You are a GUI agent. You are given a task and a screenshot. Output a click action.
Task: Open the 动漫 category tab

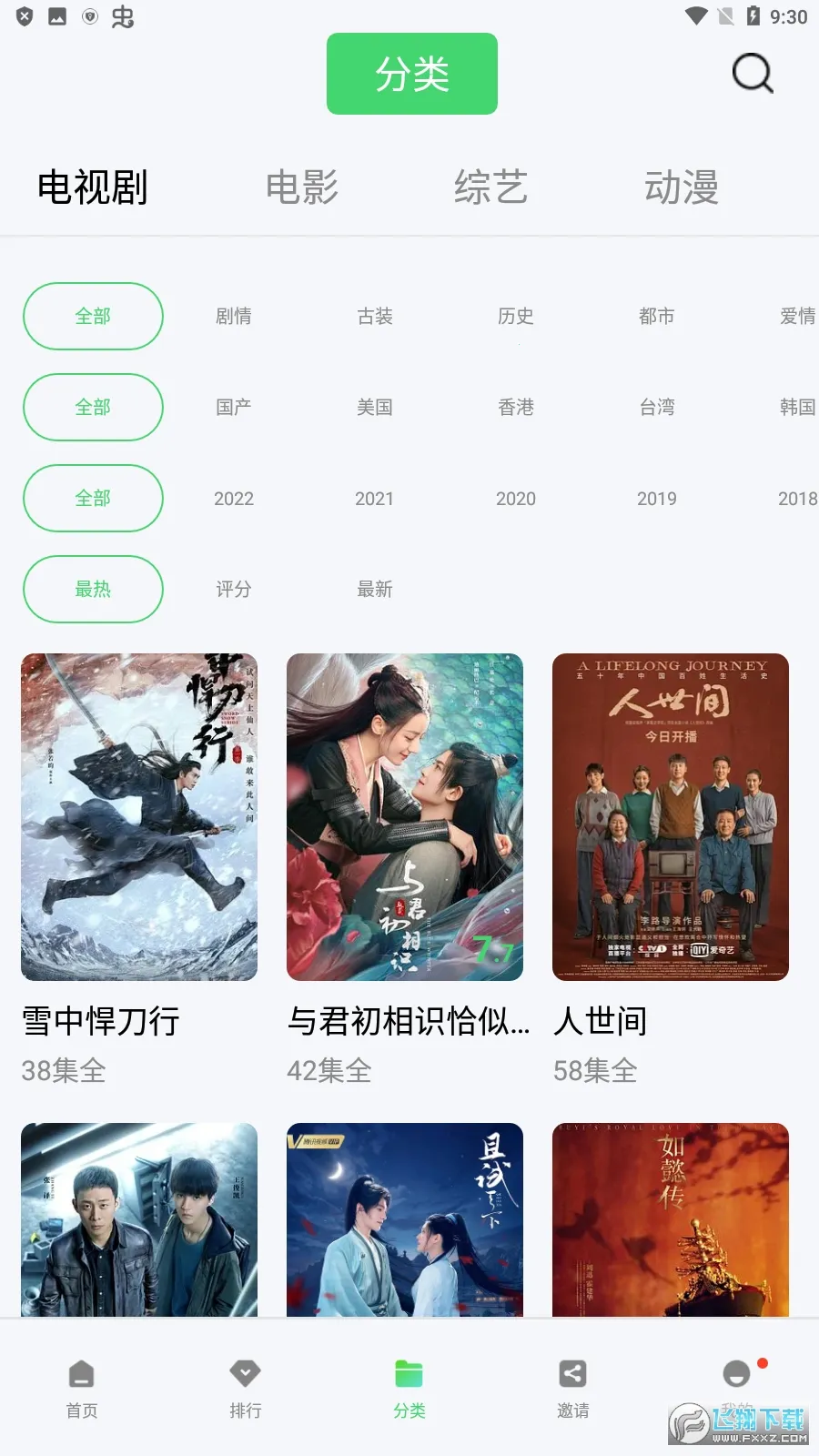[682, 187]
